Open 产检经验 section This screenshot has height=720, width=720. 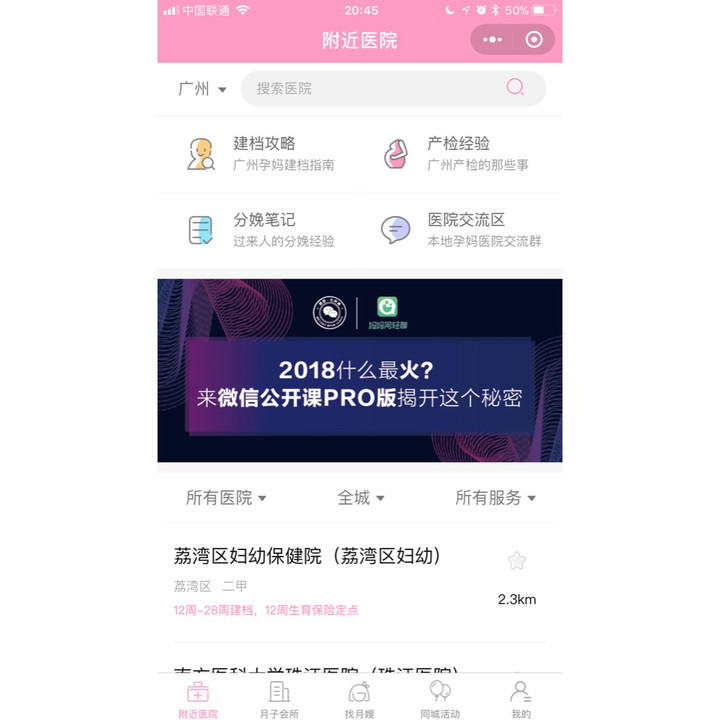[460, 154]
